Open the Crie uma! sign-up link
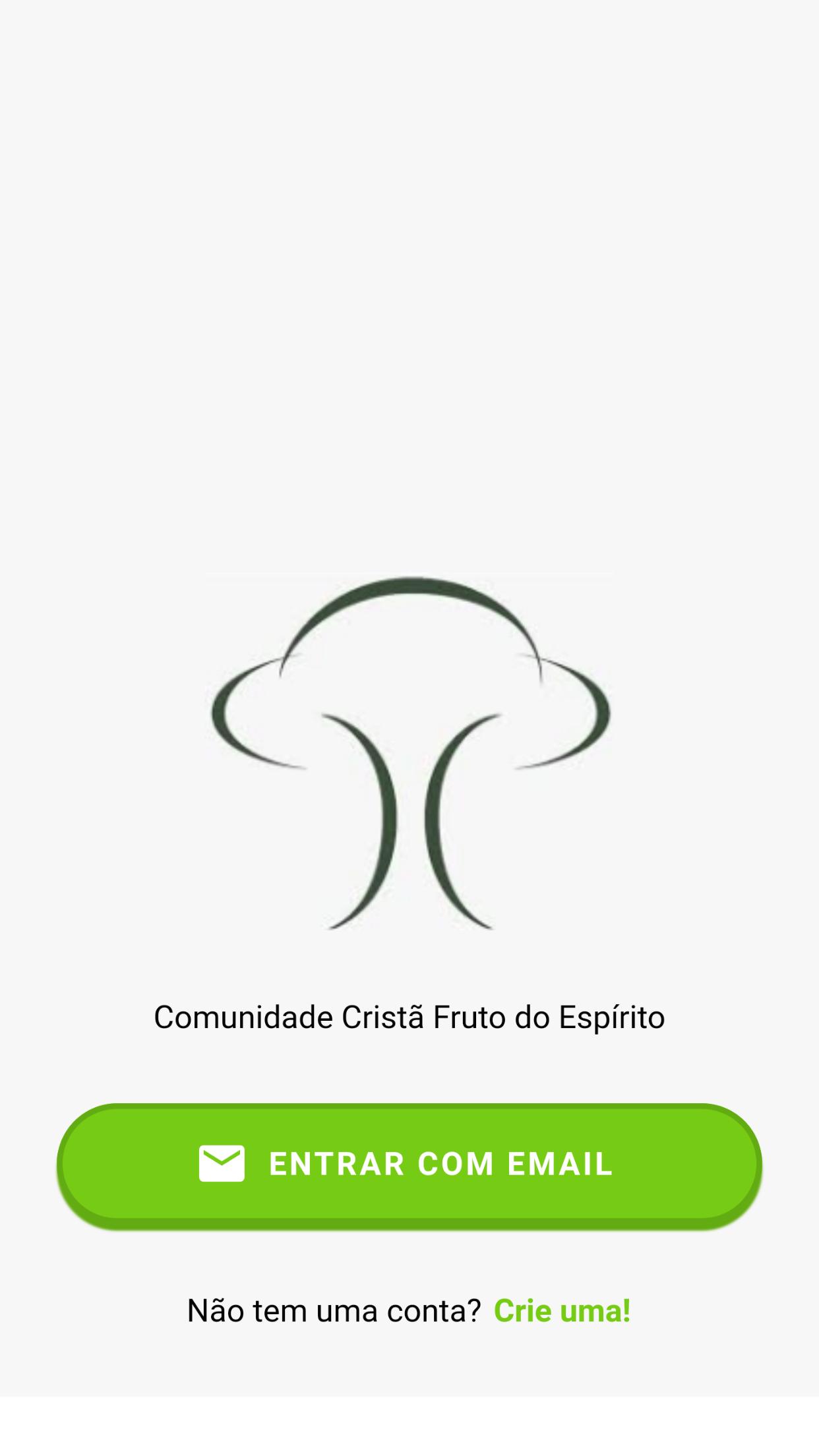 tap(562, 1310)
